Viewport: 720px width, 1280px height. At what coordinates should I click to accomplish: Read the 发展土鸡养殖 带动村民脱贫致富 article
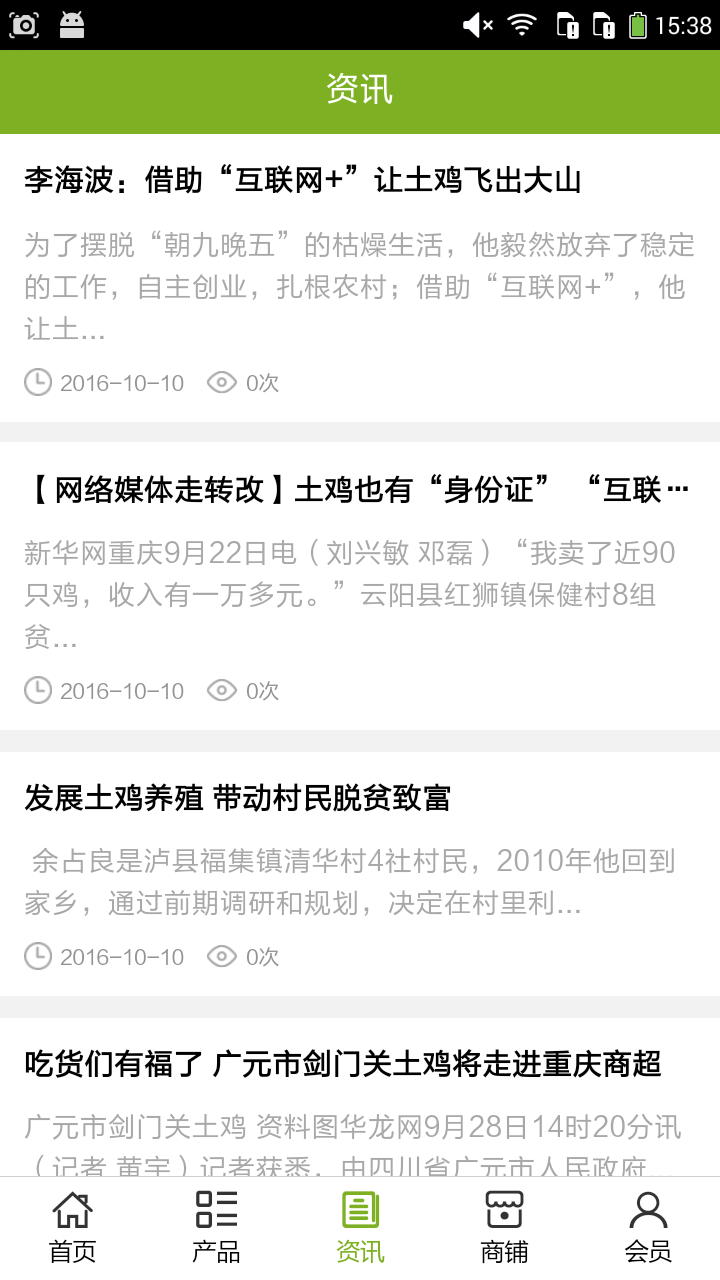click(238, 798)
